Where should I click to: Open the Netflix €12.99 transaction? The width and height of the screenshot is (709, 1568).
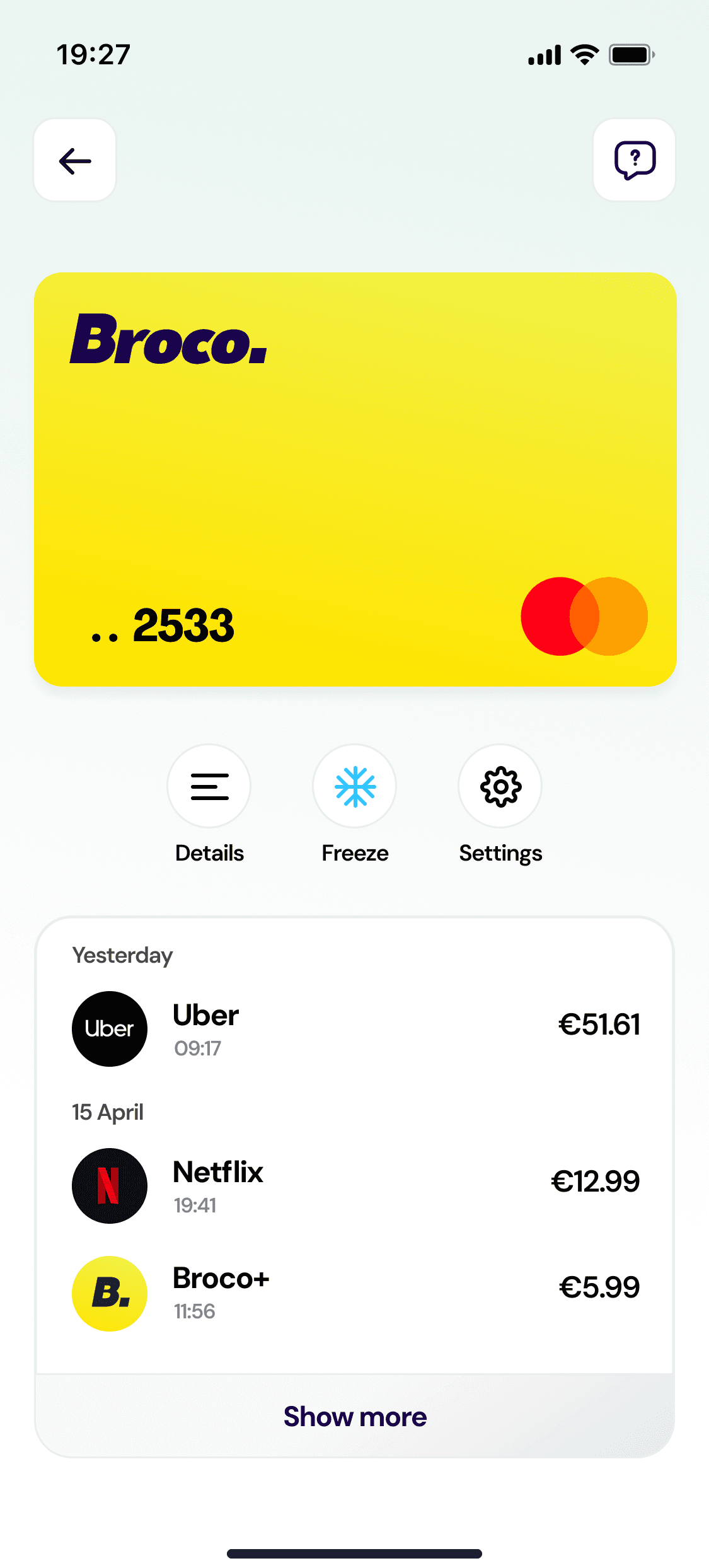[355, 1186]
